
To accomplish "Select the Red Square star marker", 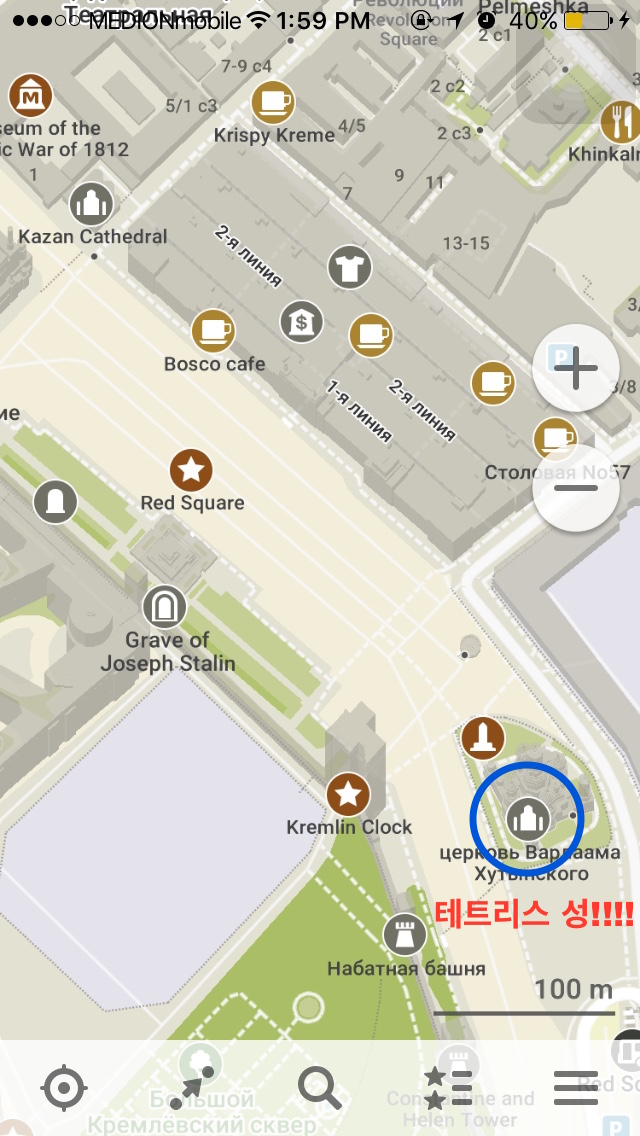I will tap(191, 470).
